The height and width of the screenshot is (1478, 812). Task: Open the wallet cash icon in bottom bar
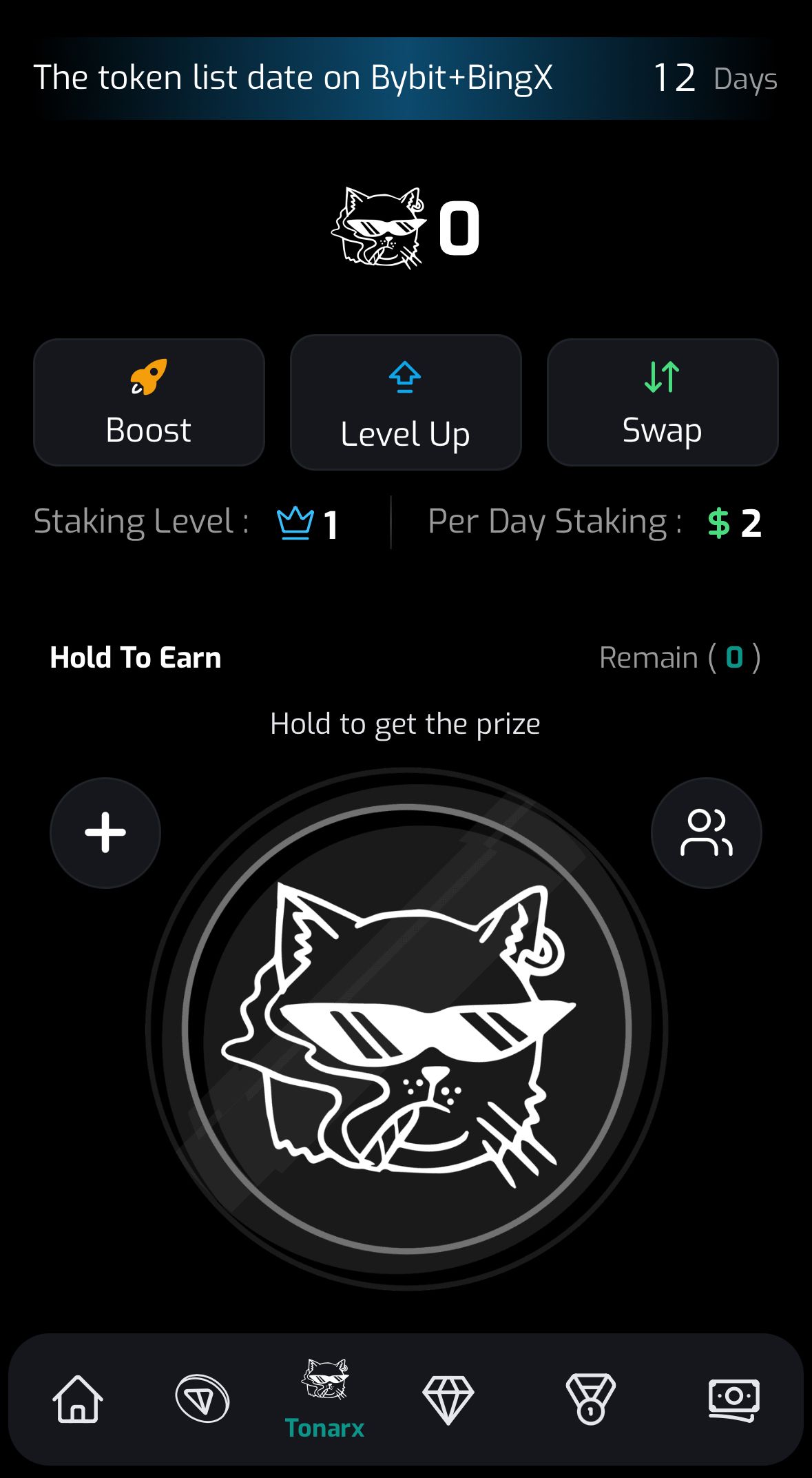coord(732,1398)
